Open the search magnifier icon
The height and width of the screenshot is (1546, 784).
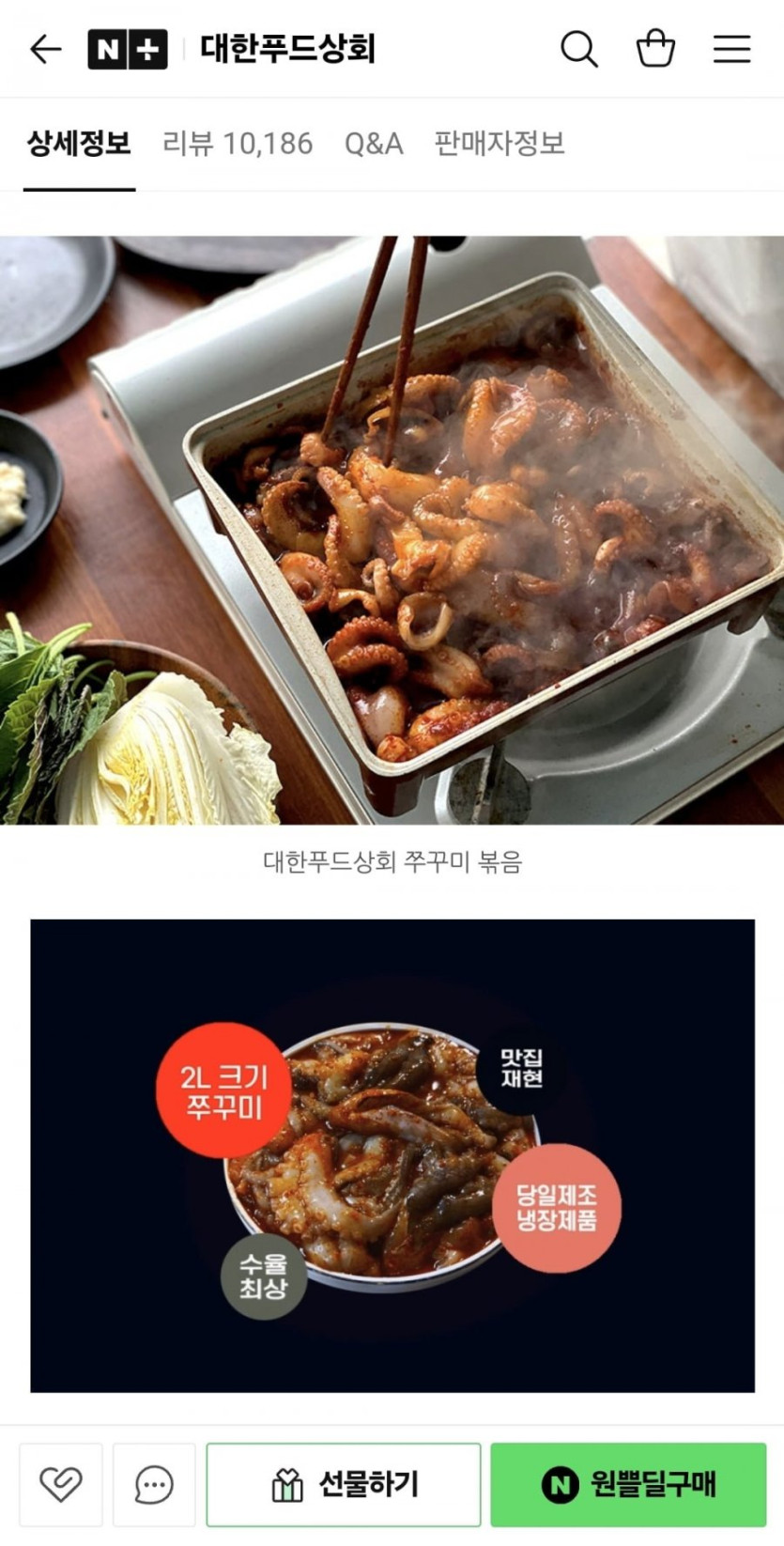coord(579,49)
